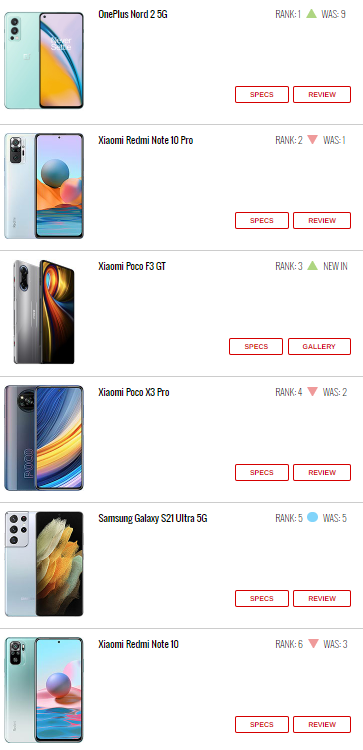Open the Samsung Galaxy S21 Ultra 5G image

[44, 564]
